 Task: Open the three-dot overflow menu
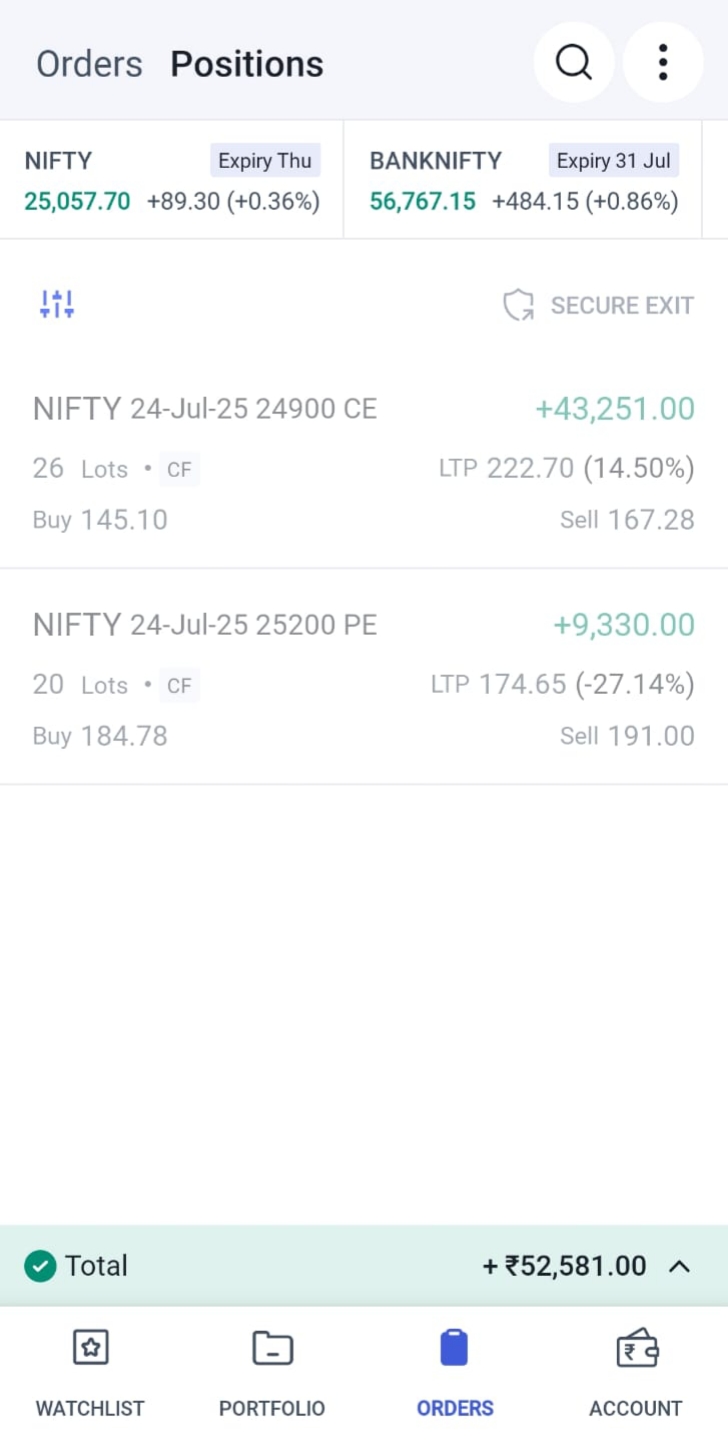662,63
